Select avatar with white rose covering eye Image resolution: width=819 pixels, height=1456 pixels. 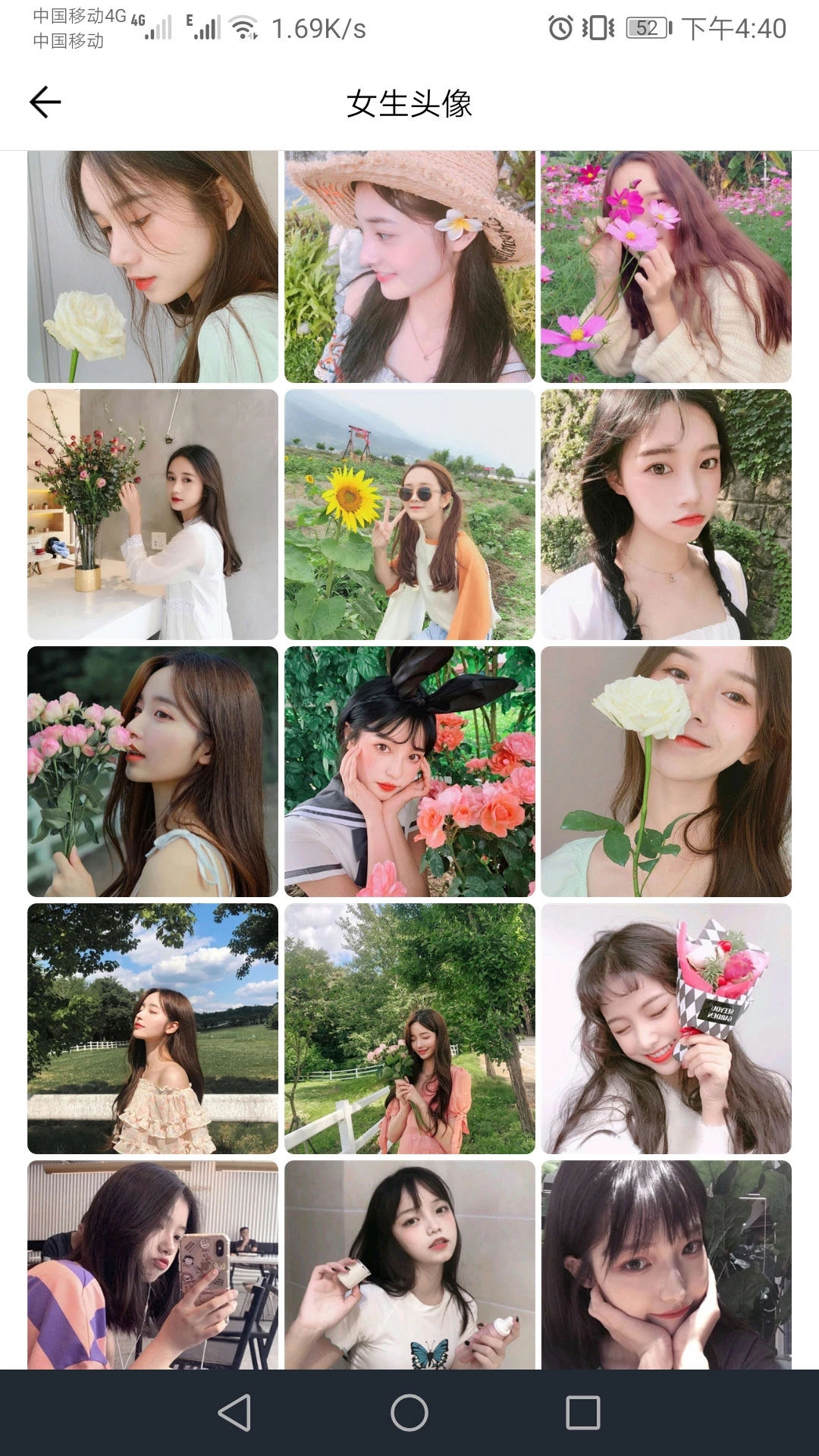click(x=666, y=771)
